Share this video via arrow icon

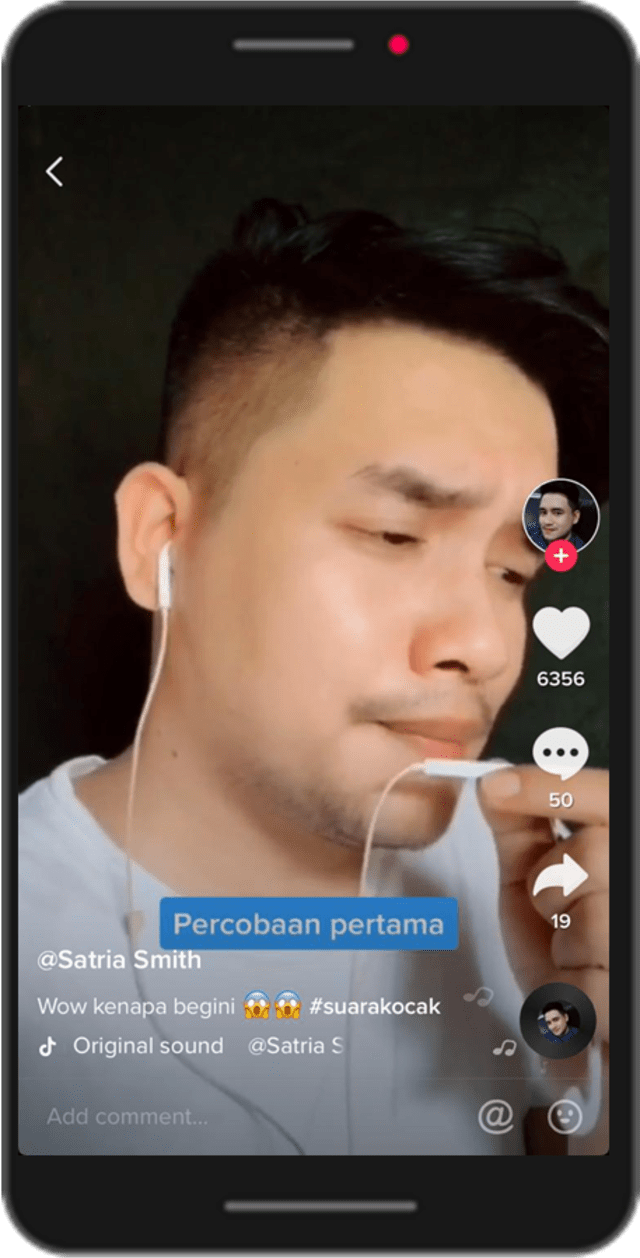(x=560, y=877)
